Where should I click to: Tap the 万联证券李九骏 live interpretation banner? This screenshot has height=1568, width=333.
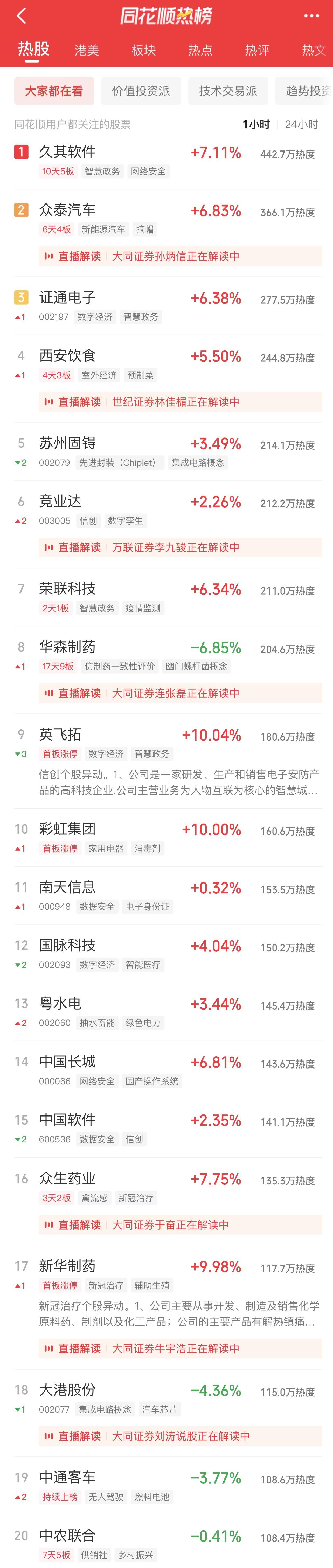pos(180,547)
